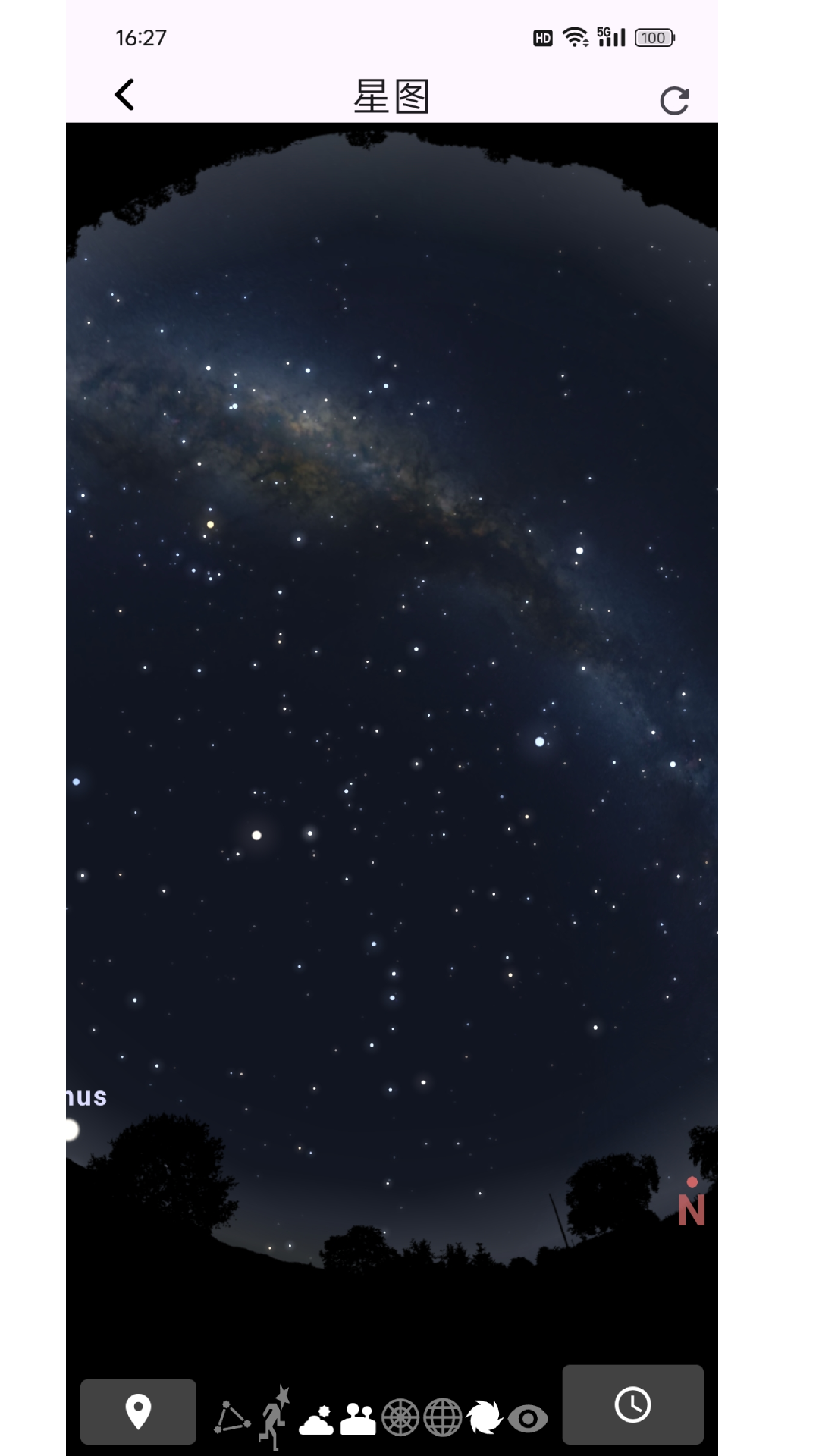Toggle azimuthal grid icon
This screenshot has height=1456, width=819.
tap(400, 1417)
